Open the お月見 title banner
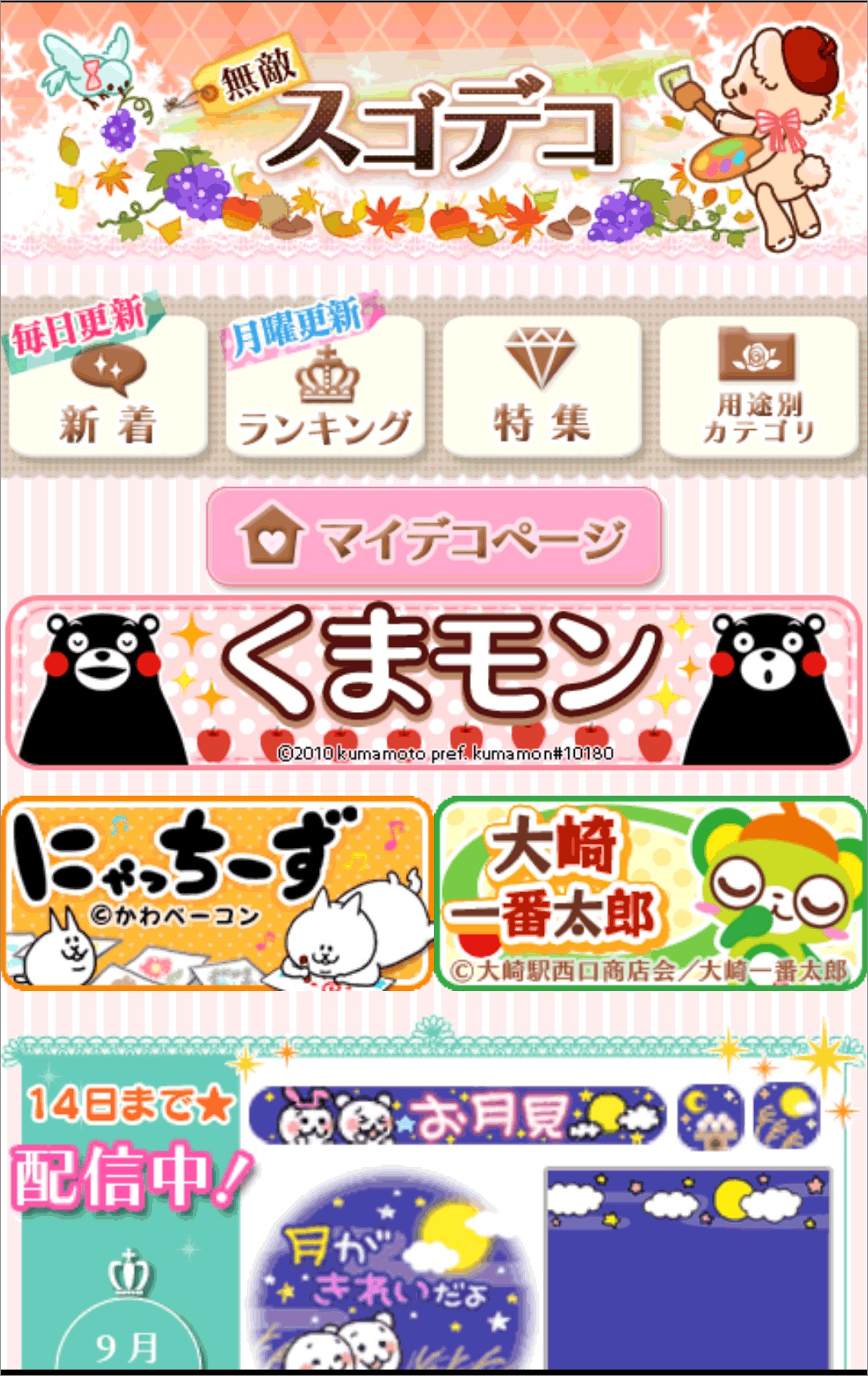This screenshot has width=868, height=1376. [x=457, y=1116]
